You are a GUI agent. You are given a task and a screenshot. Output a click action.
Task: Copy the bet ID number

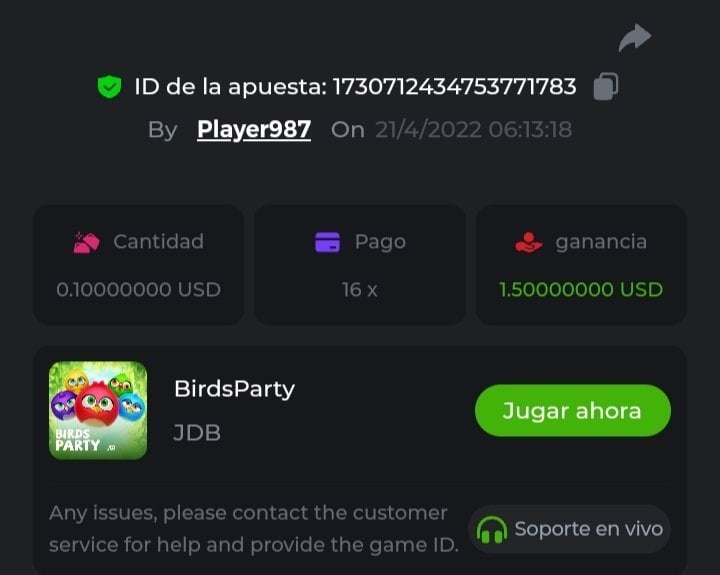605,87
